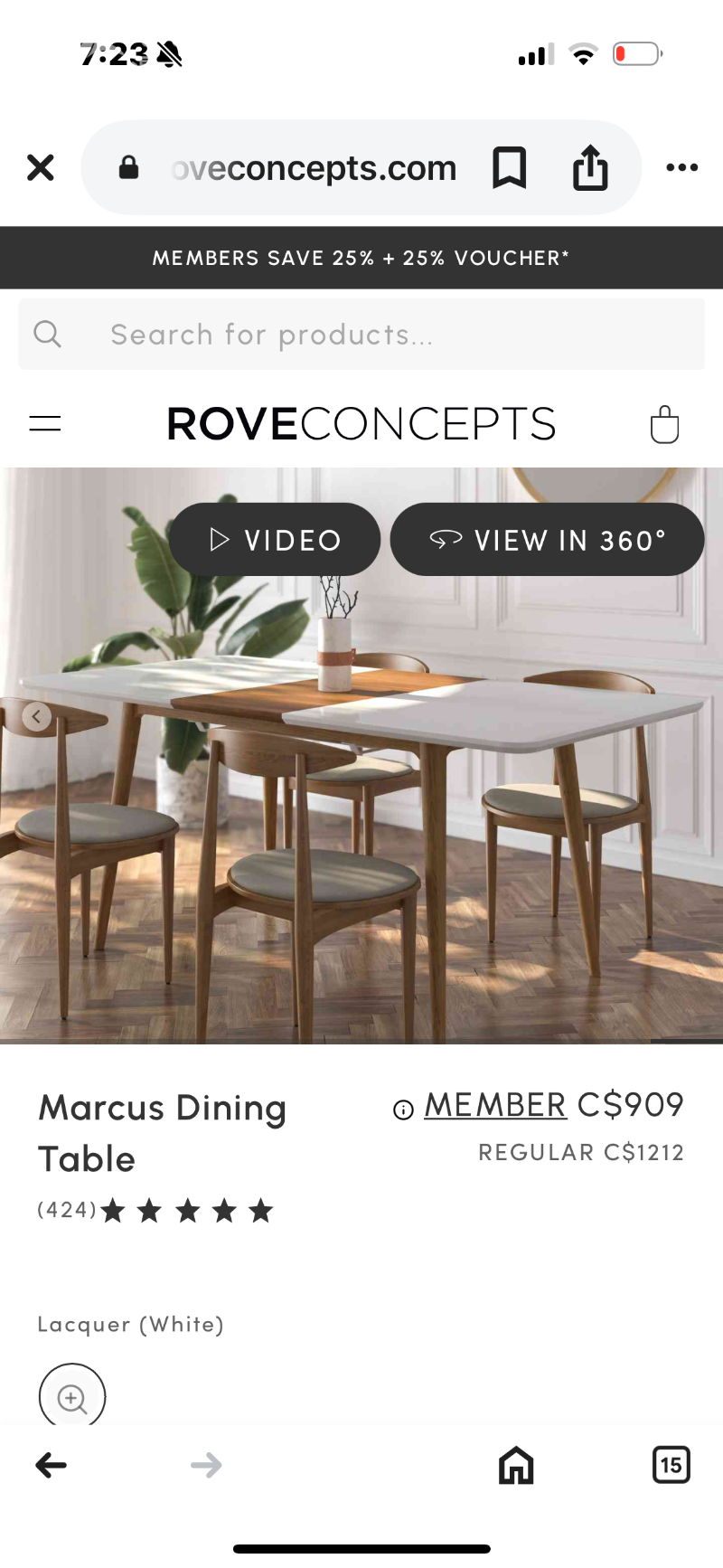The image size is (723, 1568).
Task: Open the browser overflow menu
Action: [x=681, y=167]
